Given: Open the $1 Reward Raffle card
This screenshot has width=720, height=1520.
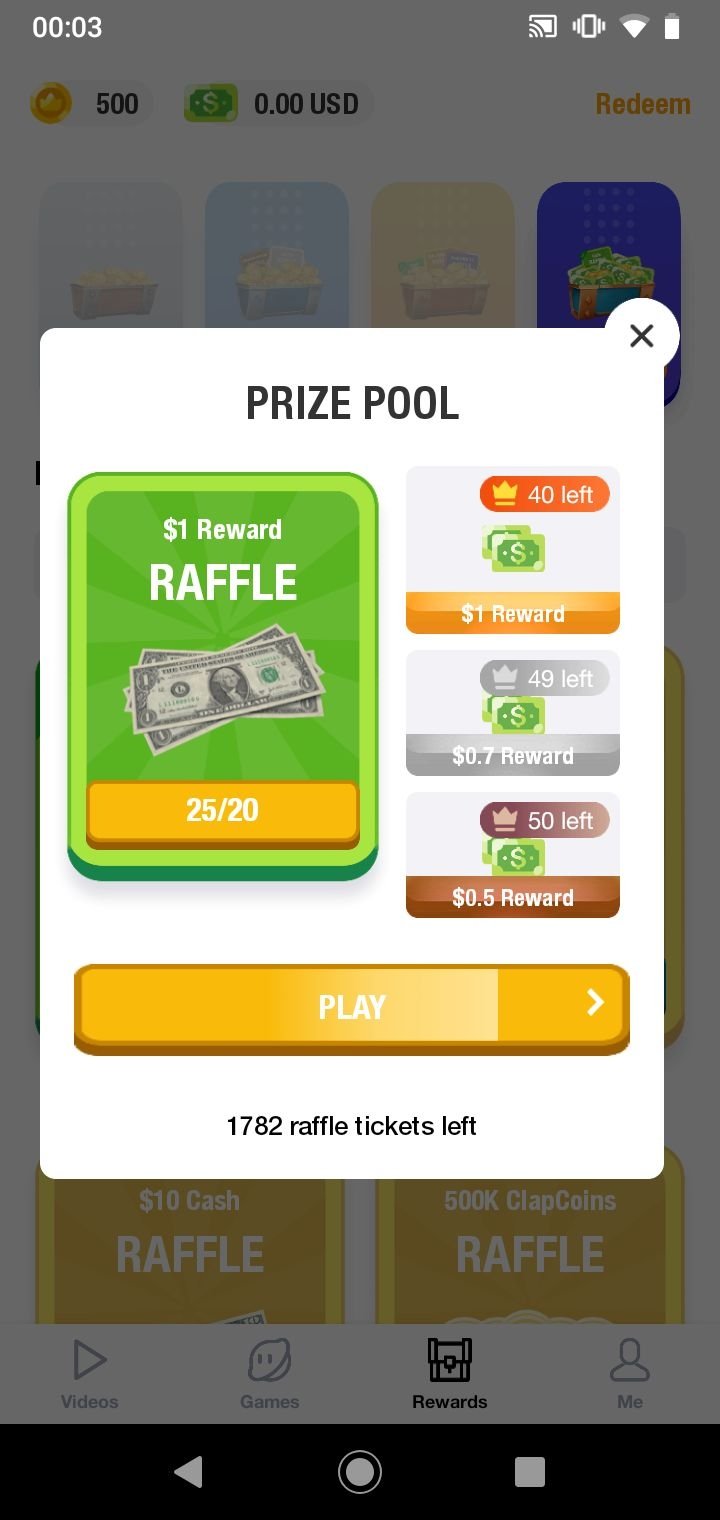Looking at the screenshot, I should tap(223, 677).
